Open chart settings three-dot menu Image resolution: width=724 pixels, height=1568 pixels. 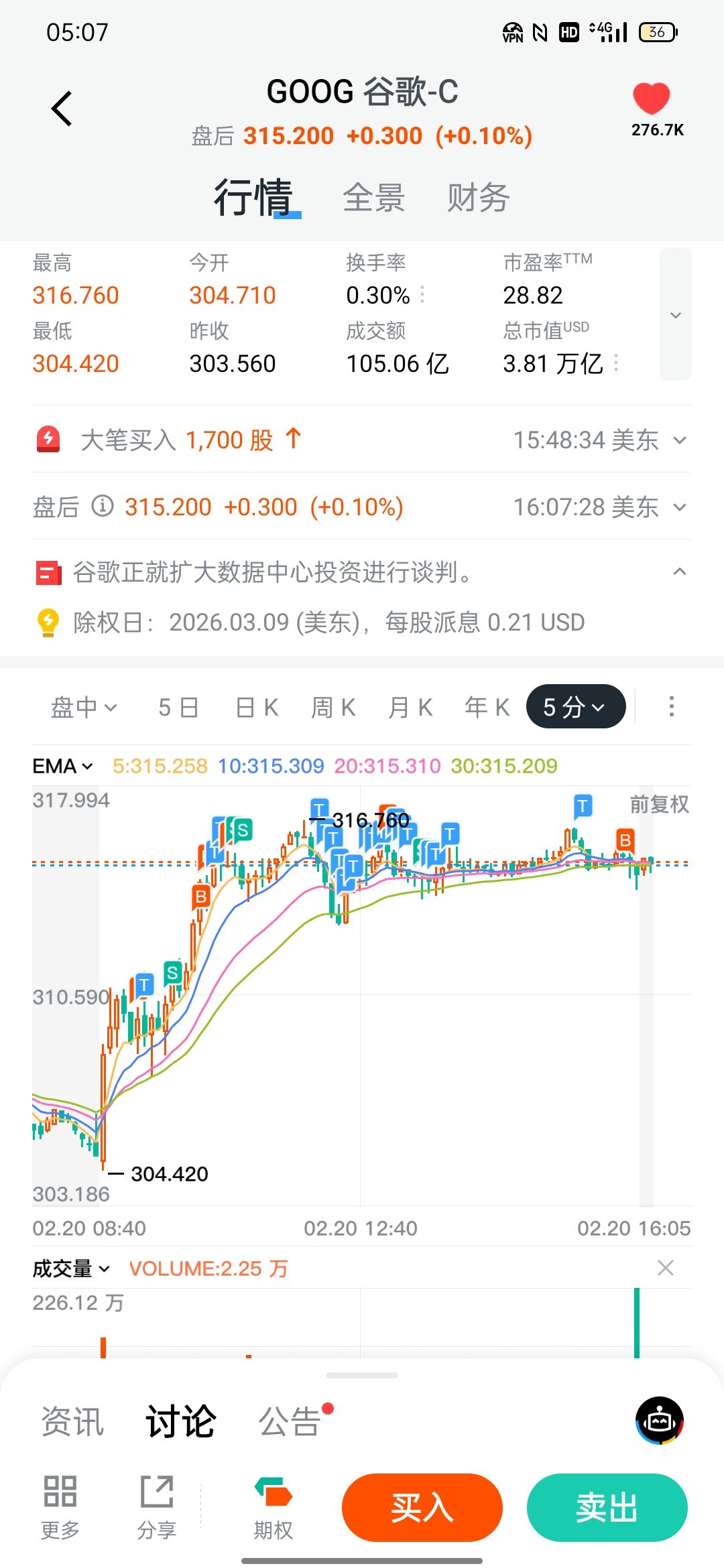(671, 706)
